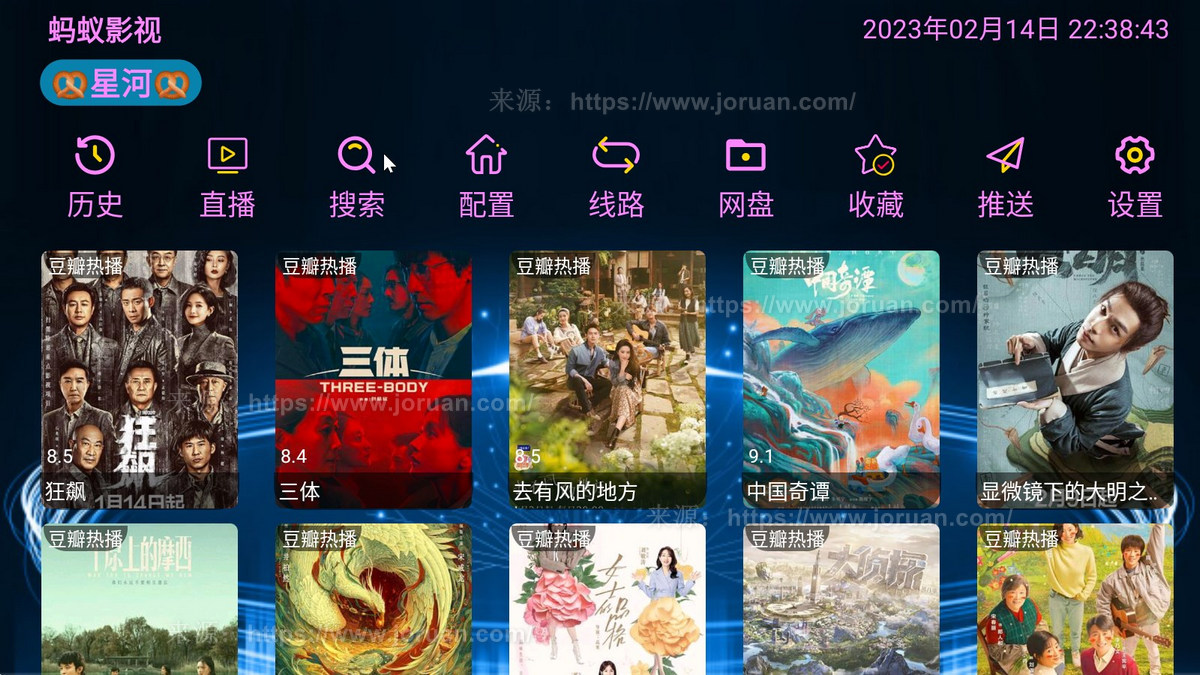This screenshot has width=1200, height=675.
Task: Open 显微镜下的大明 poster
Action: click(1075, 379)
